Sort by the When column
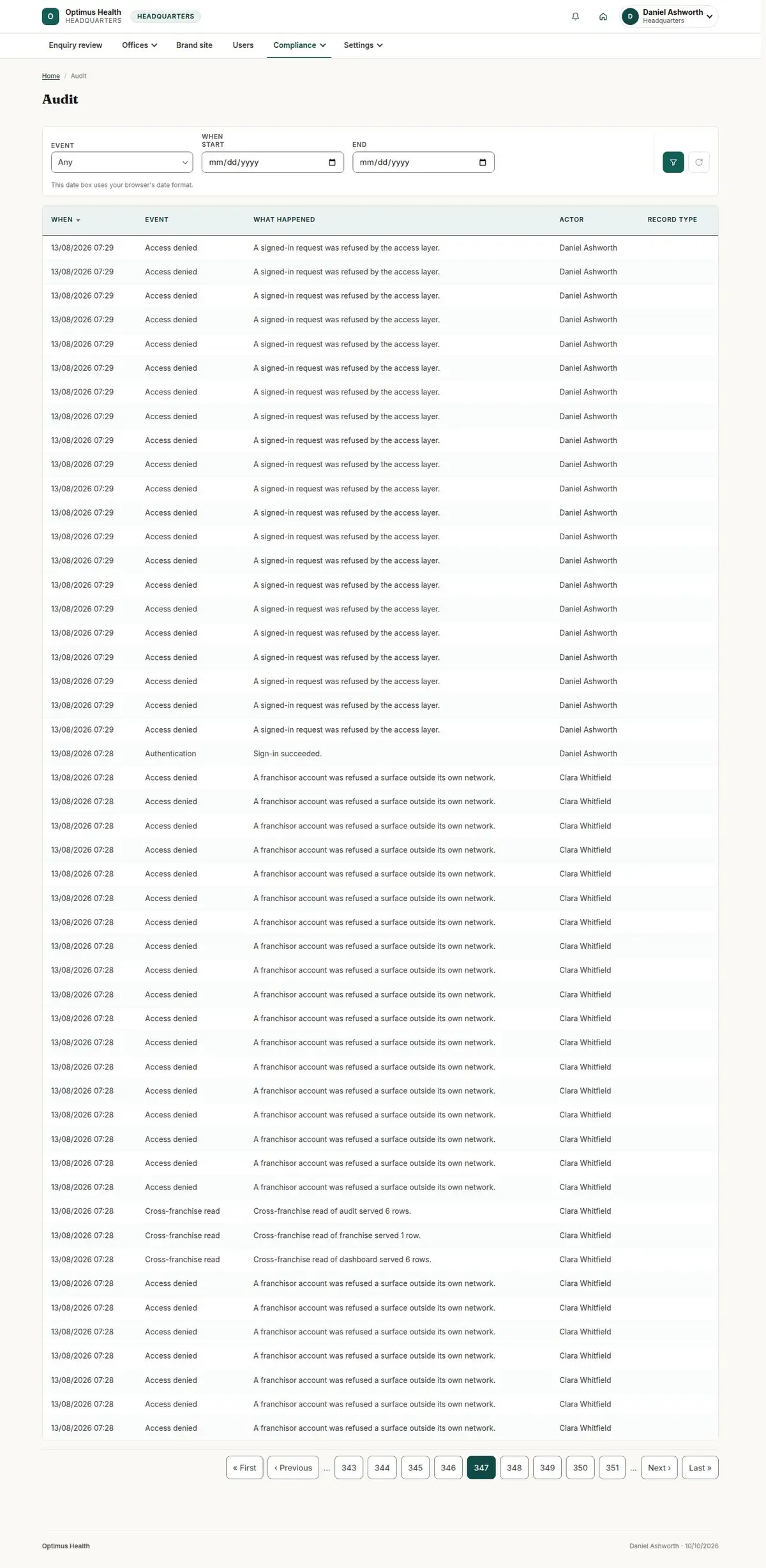 point(66,220)
